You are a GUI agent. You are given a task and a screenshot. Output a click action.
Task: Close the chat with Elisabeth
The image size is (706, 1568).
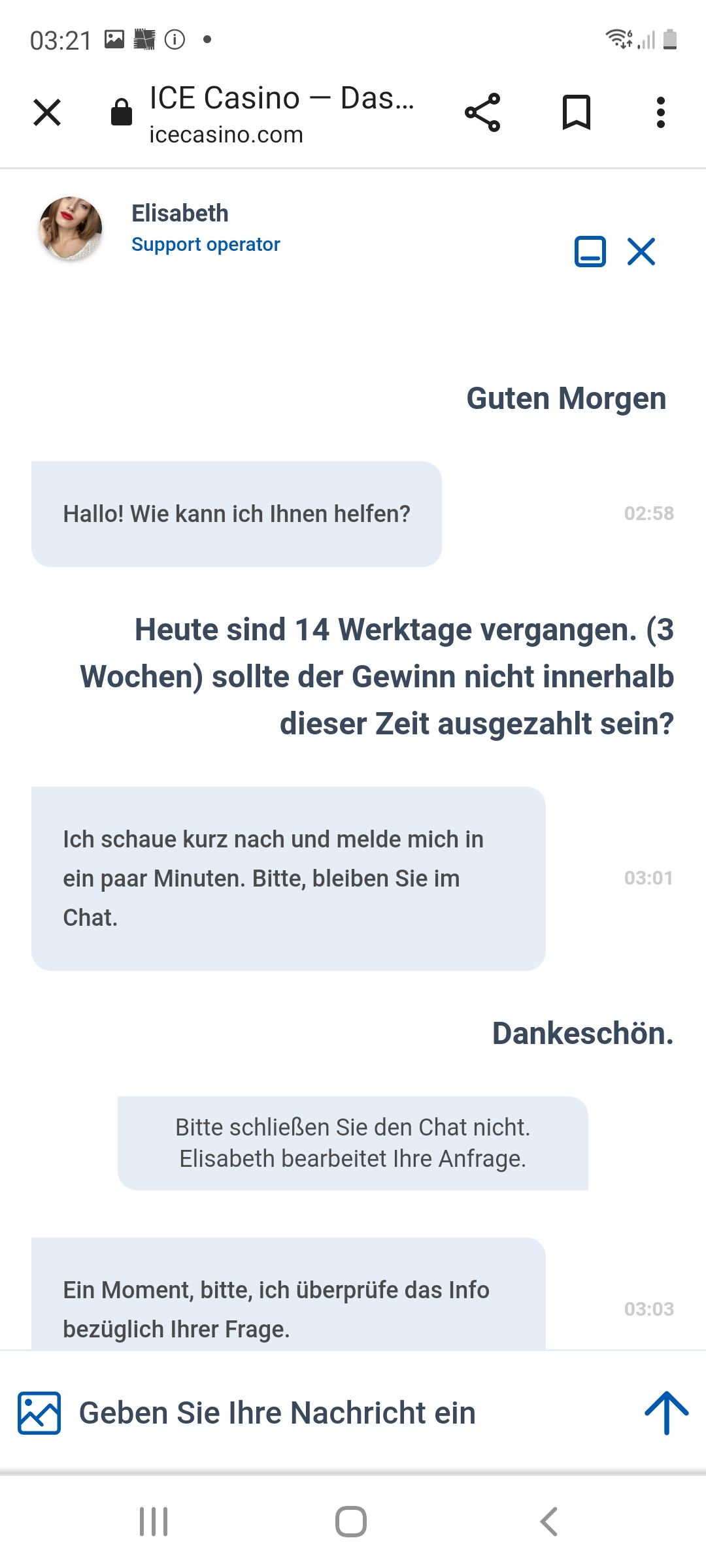(641, 252)
